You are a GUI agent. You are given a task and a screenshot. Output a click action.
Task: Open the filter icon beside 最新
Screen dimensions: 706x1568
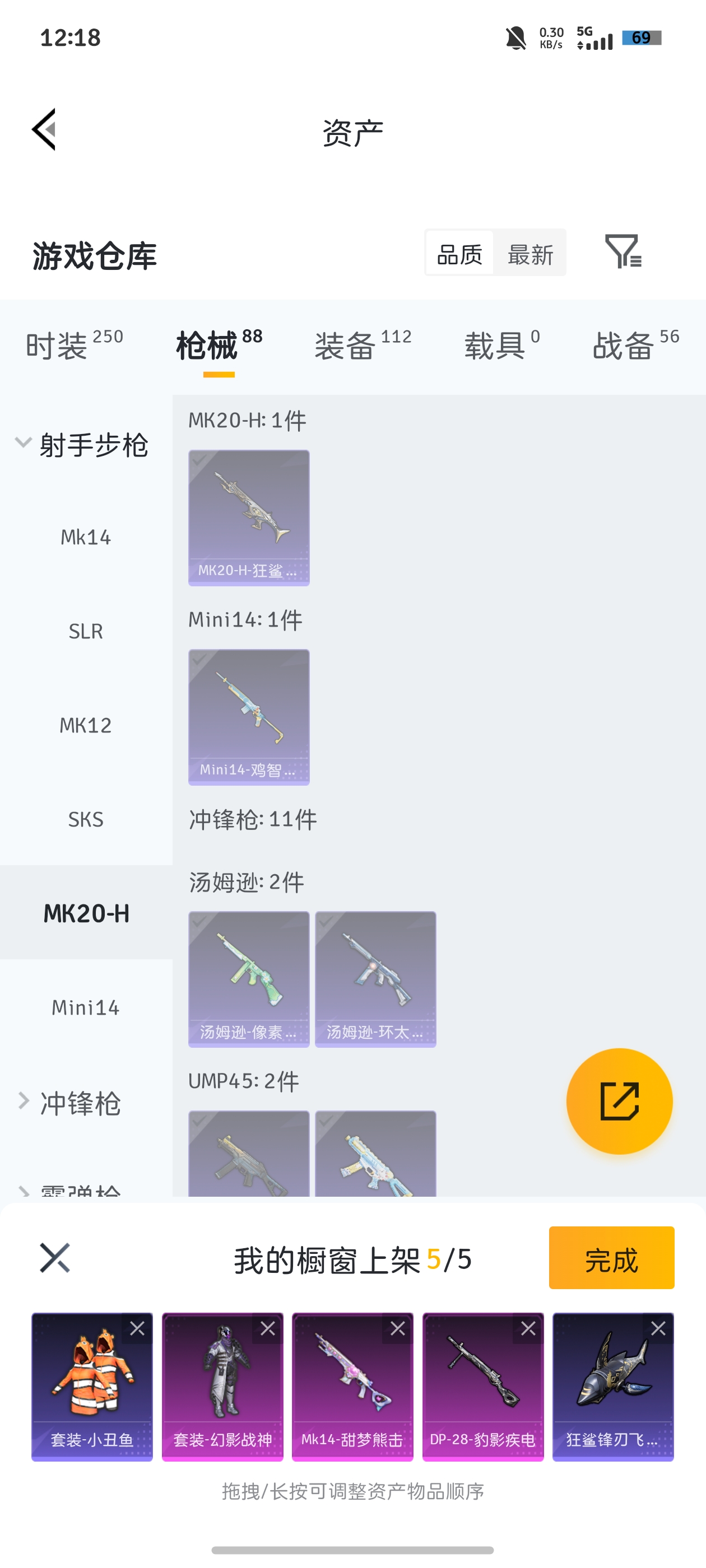[x=623, y=251]
